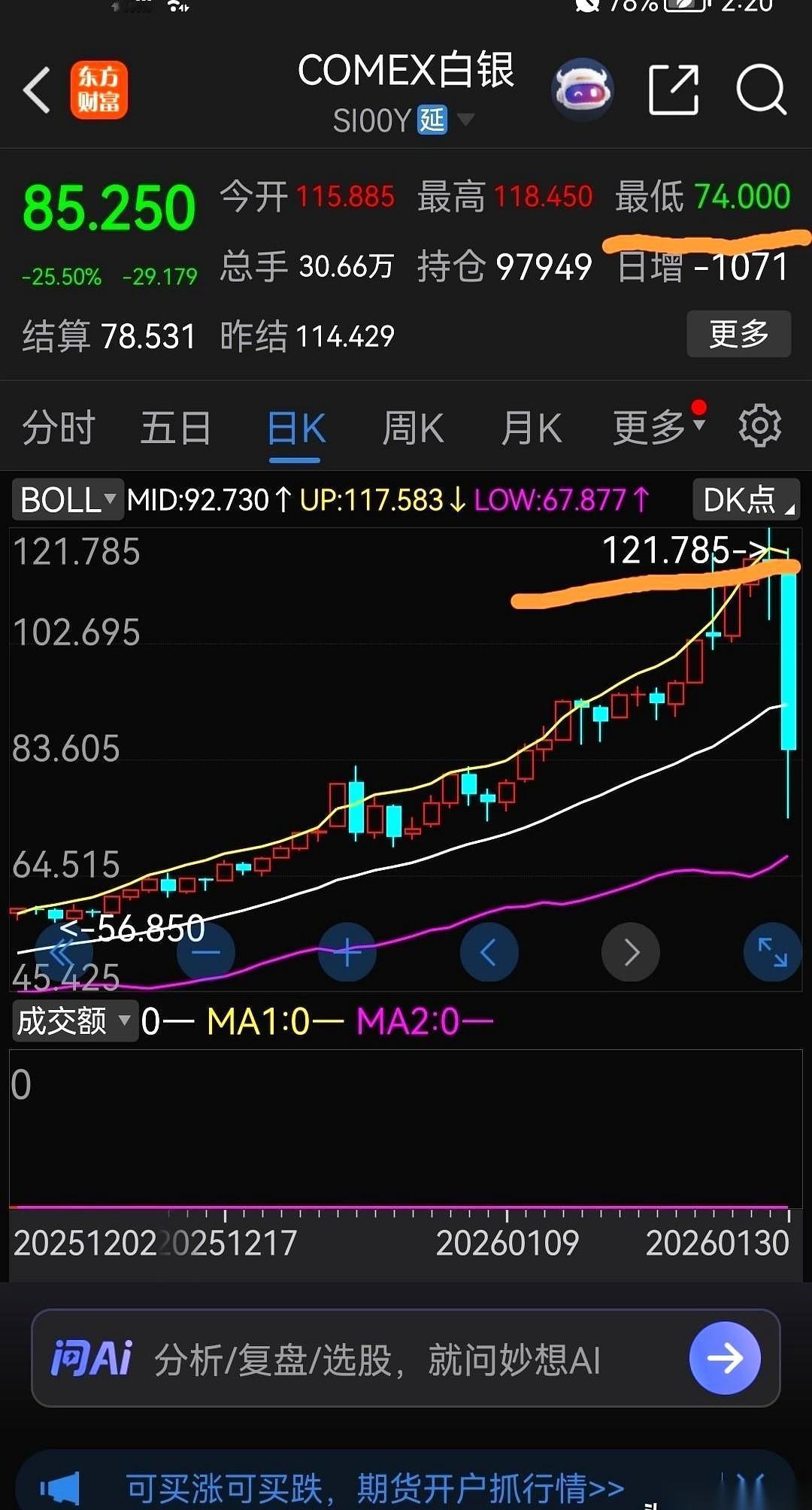Navigate chart left with the left arrow

pos(489,951)
